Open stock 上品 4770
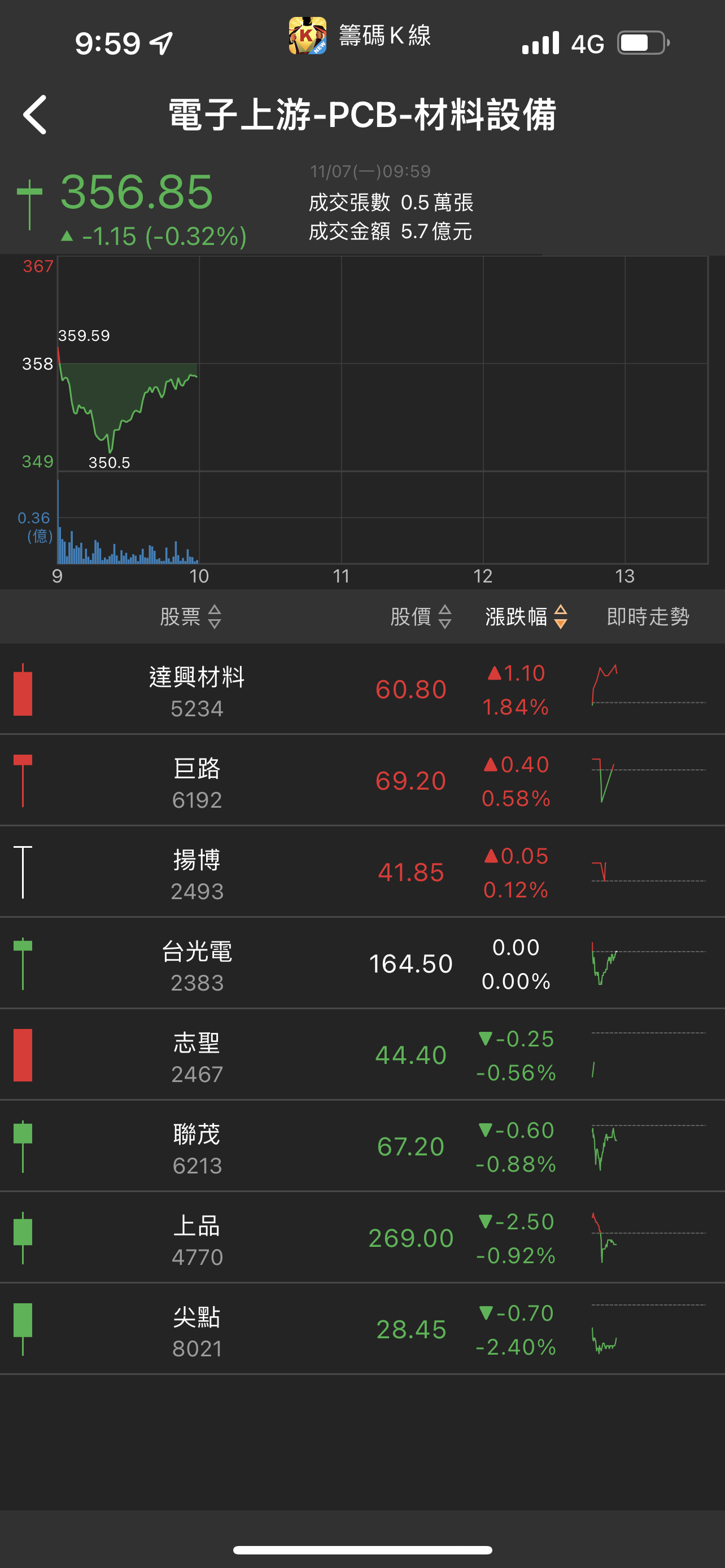This screenshot has width=725, height=1568. tap(196, 1239)
